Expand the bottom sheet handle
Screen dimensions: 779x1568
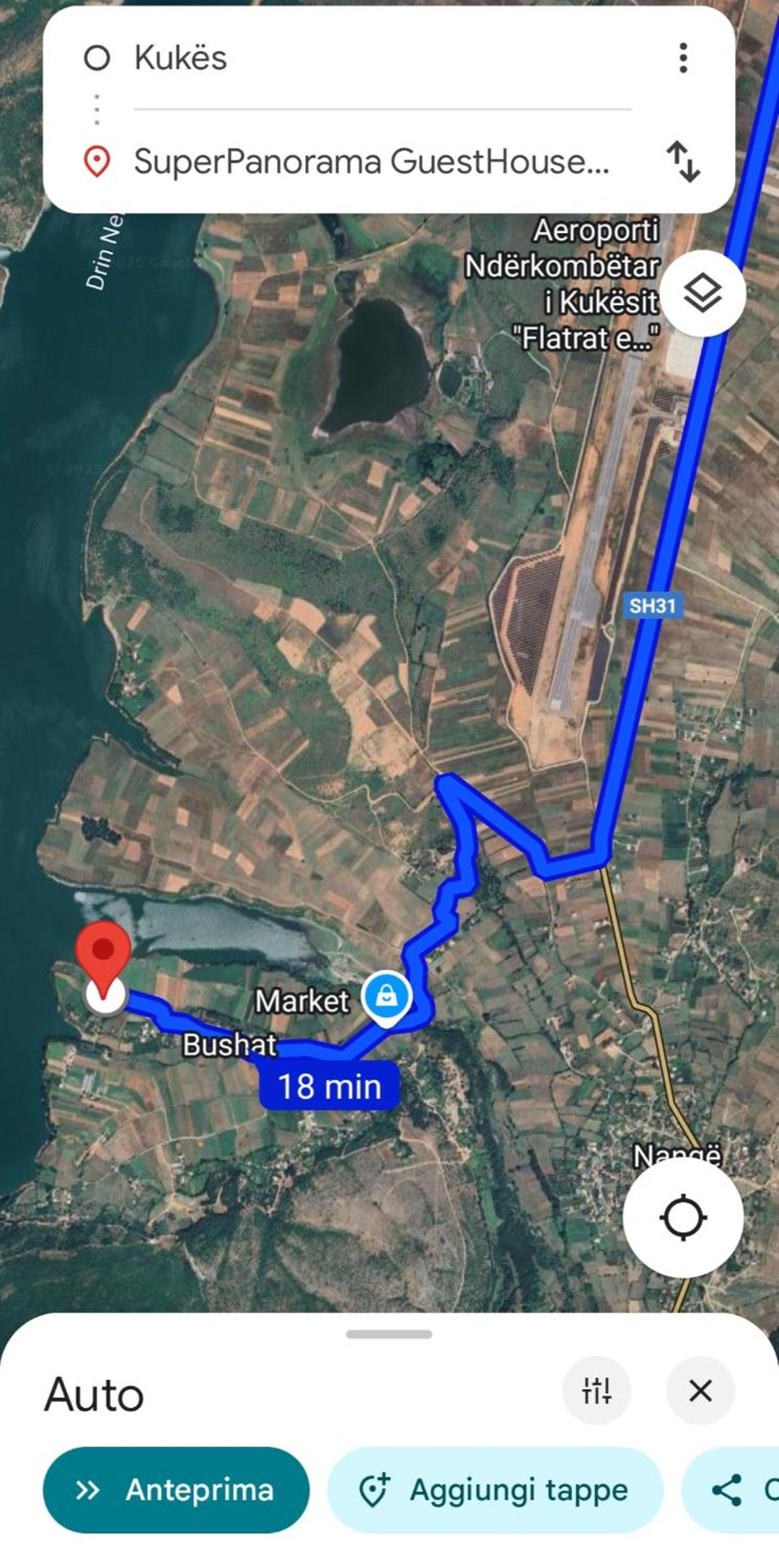pyautogui.click(x=389, y=1334)
